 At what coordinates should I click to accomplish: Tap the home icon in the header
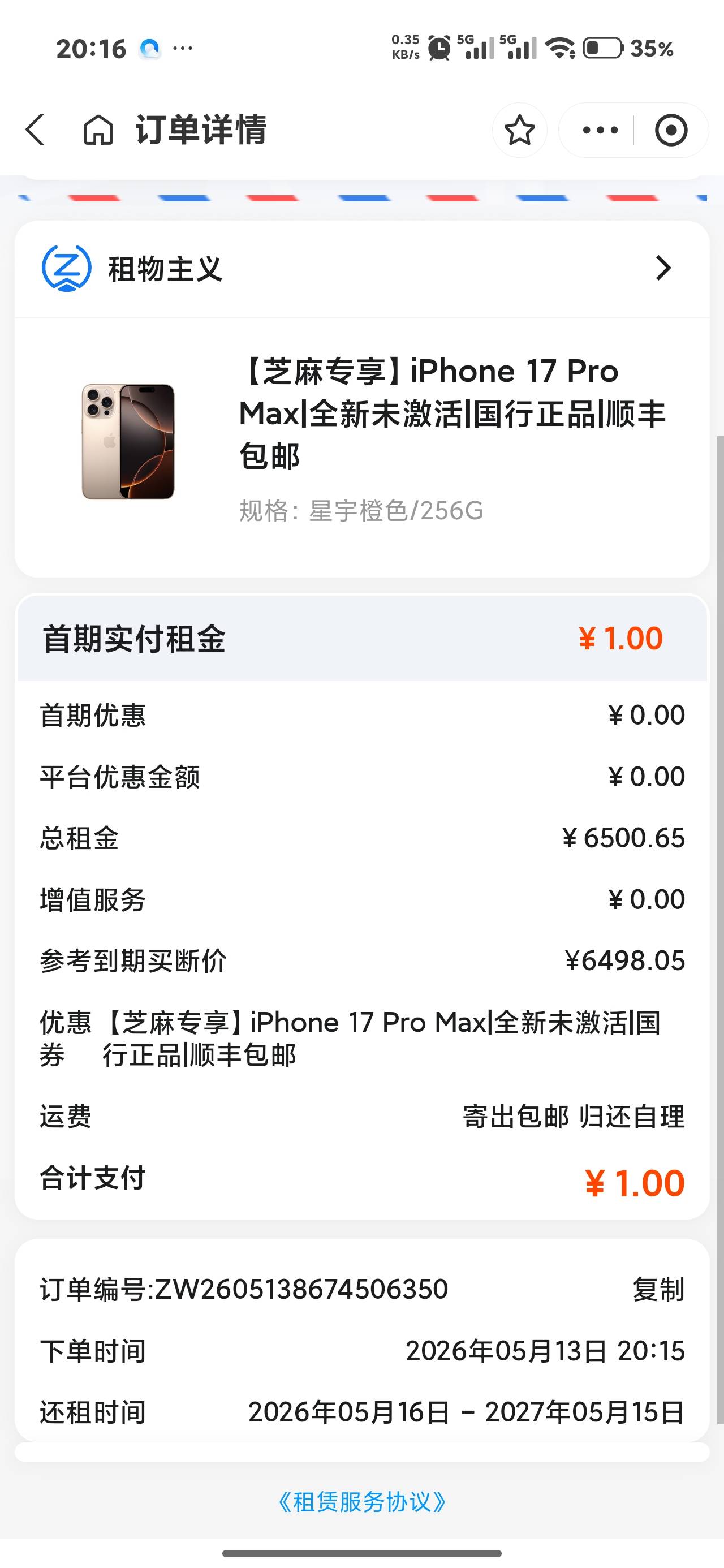pyautogui.click(x=98, y=130)
